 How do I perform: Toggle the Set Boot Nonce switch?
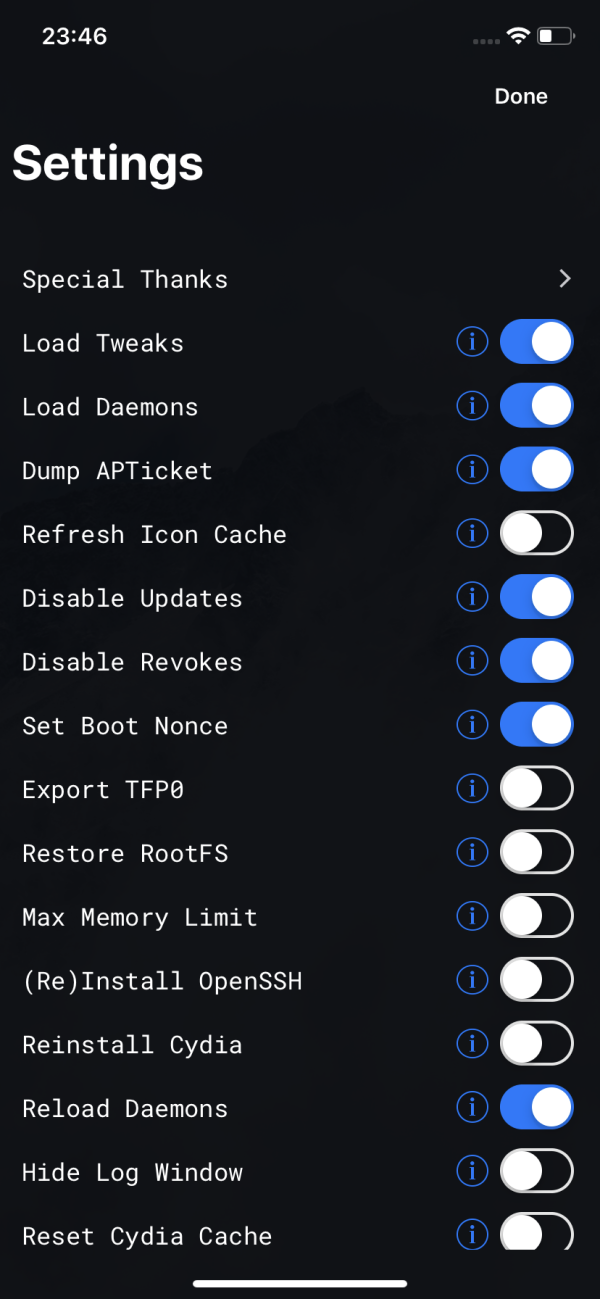[536, 725]
